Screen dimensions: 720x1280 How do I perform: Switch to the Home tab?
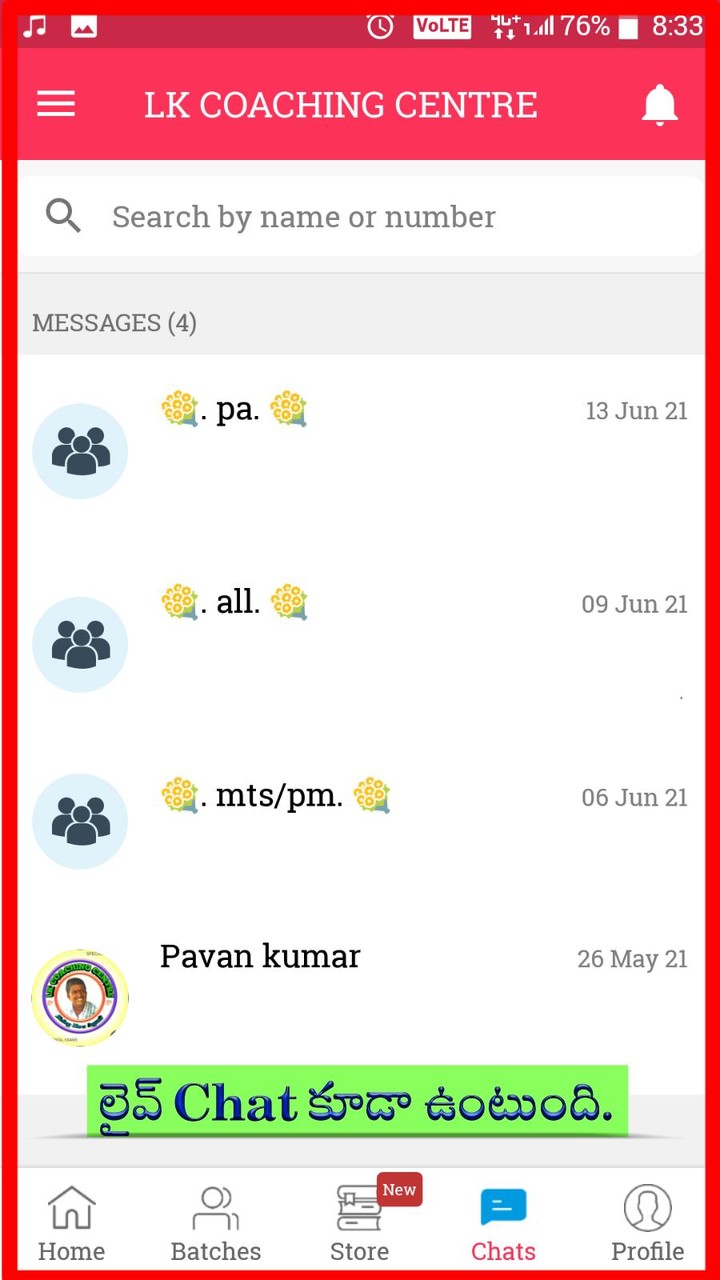(71, 1223)
